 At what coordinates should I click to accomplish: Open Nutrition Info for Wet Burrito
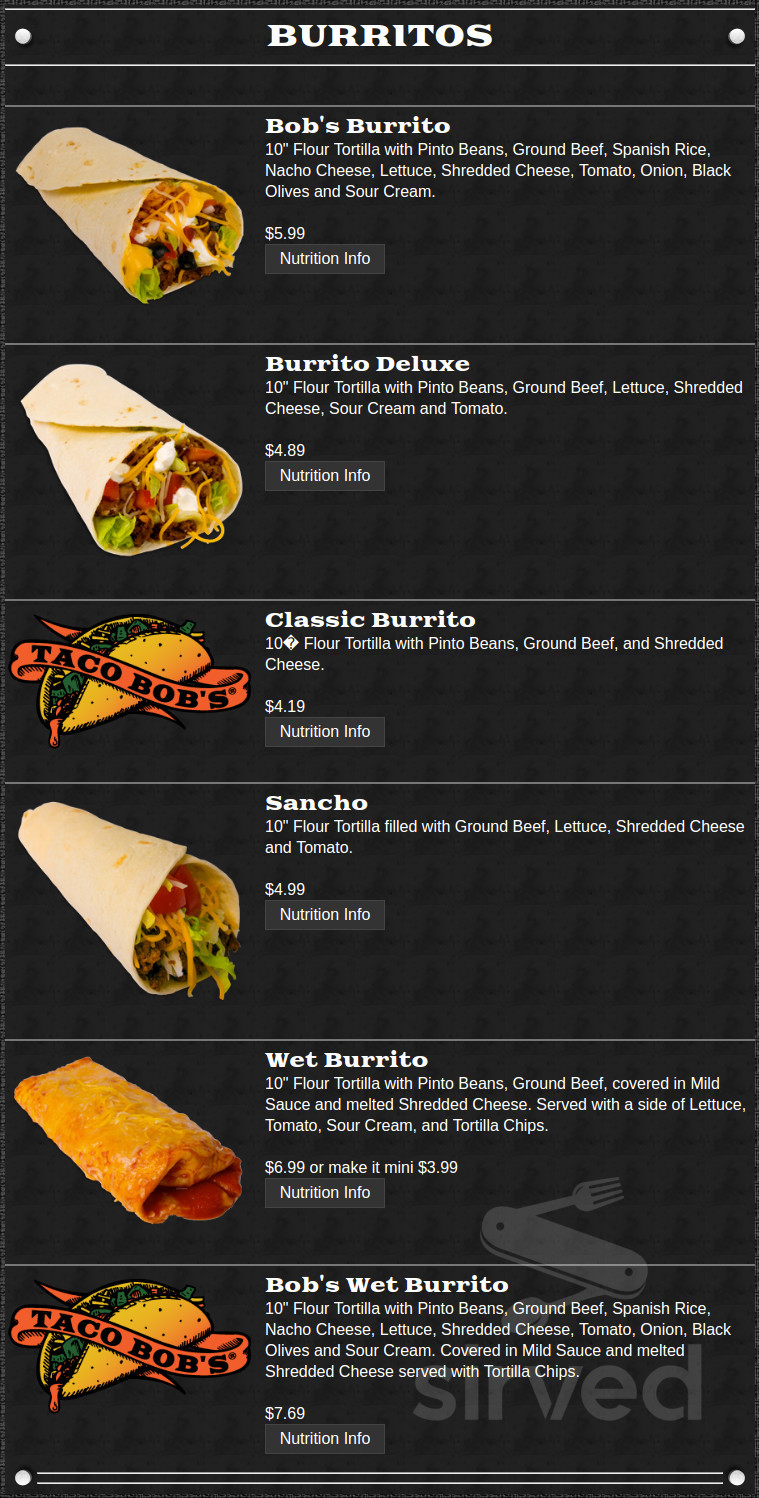324,1192
